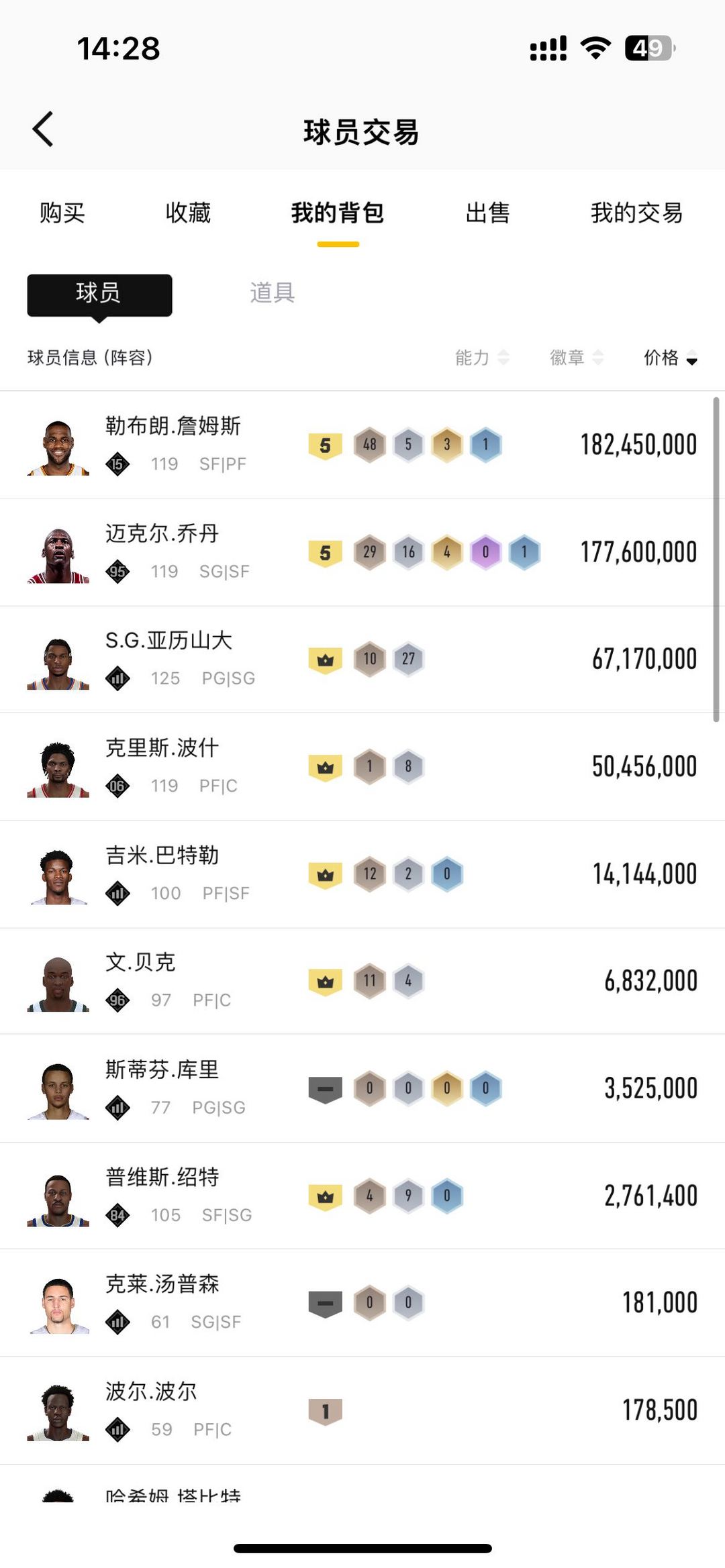Switch to the 收藏 tab
The width and height of the screenshot is (725, 1568).
[x=188, y=213]
